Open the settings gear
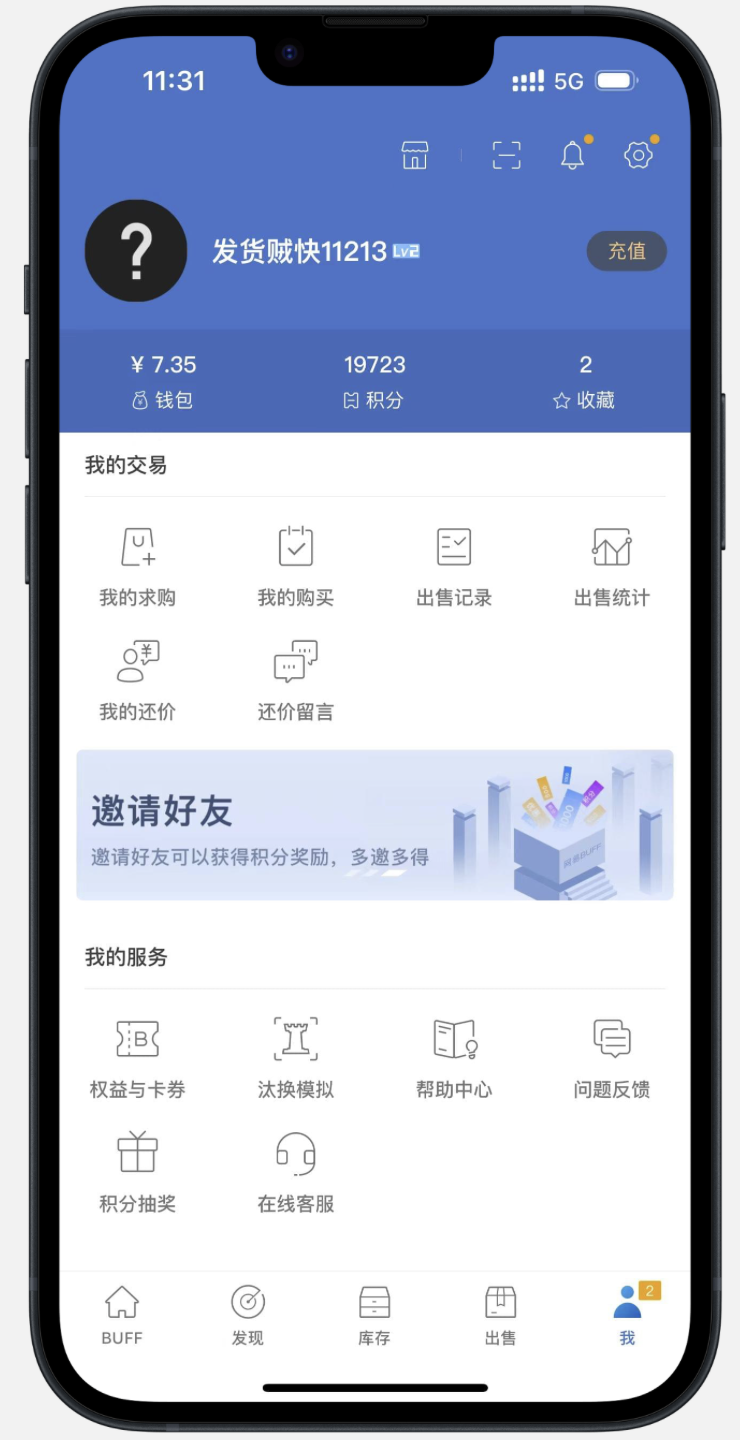Screen dimensions: 740x1440 pos(638,155)
